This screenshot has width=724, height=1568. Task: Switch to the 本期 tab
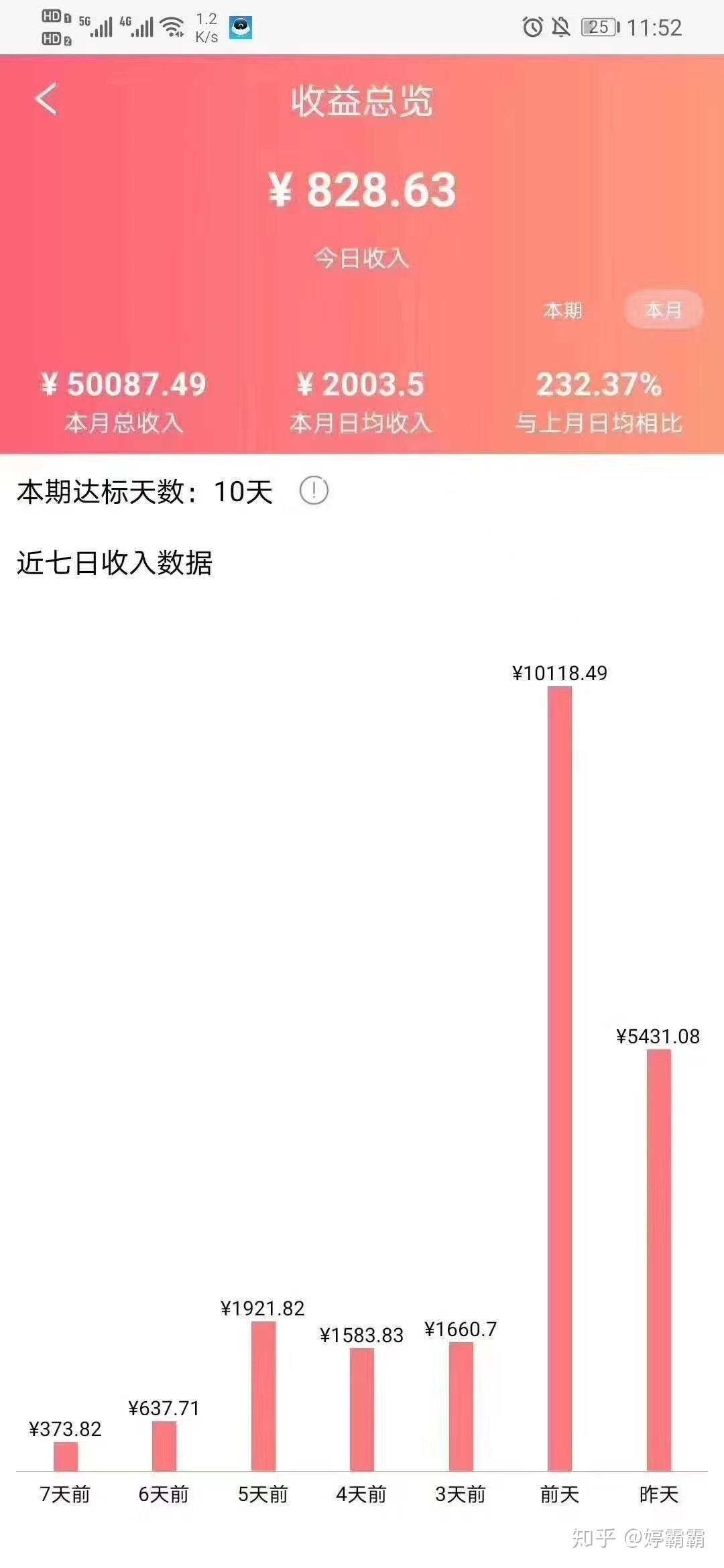point(562,310)
